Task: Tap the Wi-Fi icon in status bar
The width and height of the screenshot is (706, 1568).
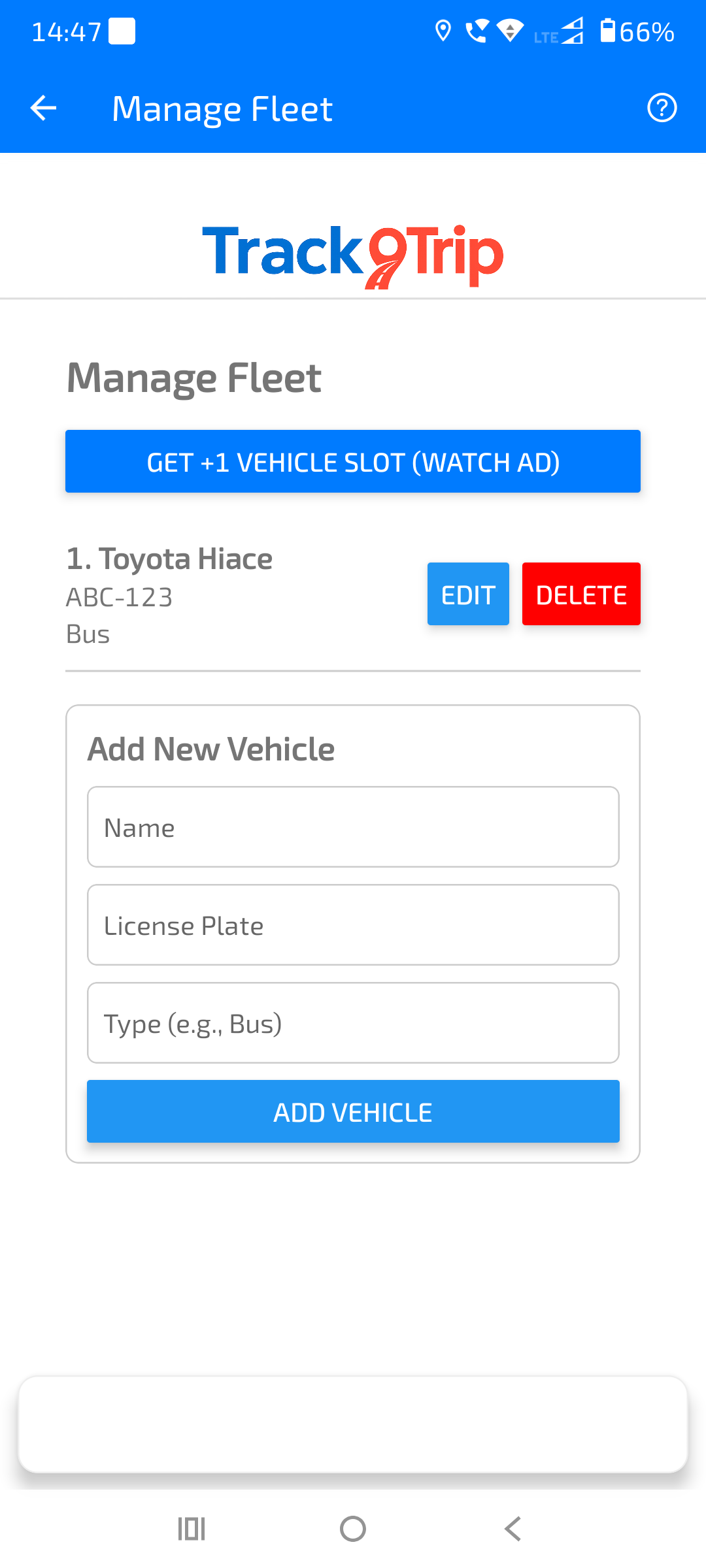Action: (509, 31)
